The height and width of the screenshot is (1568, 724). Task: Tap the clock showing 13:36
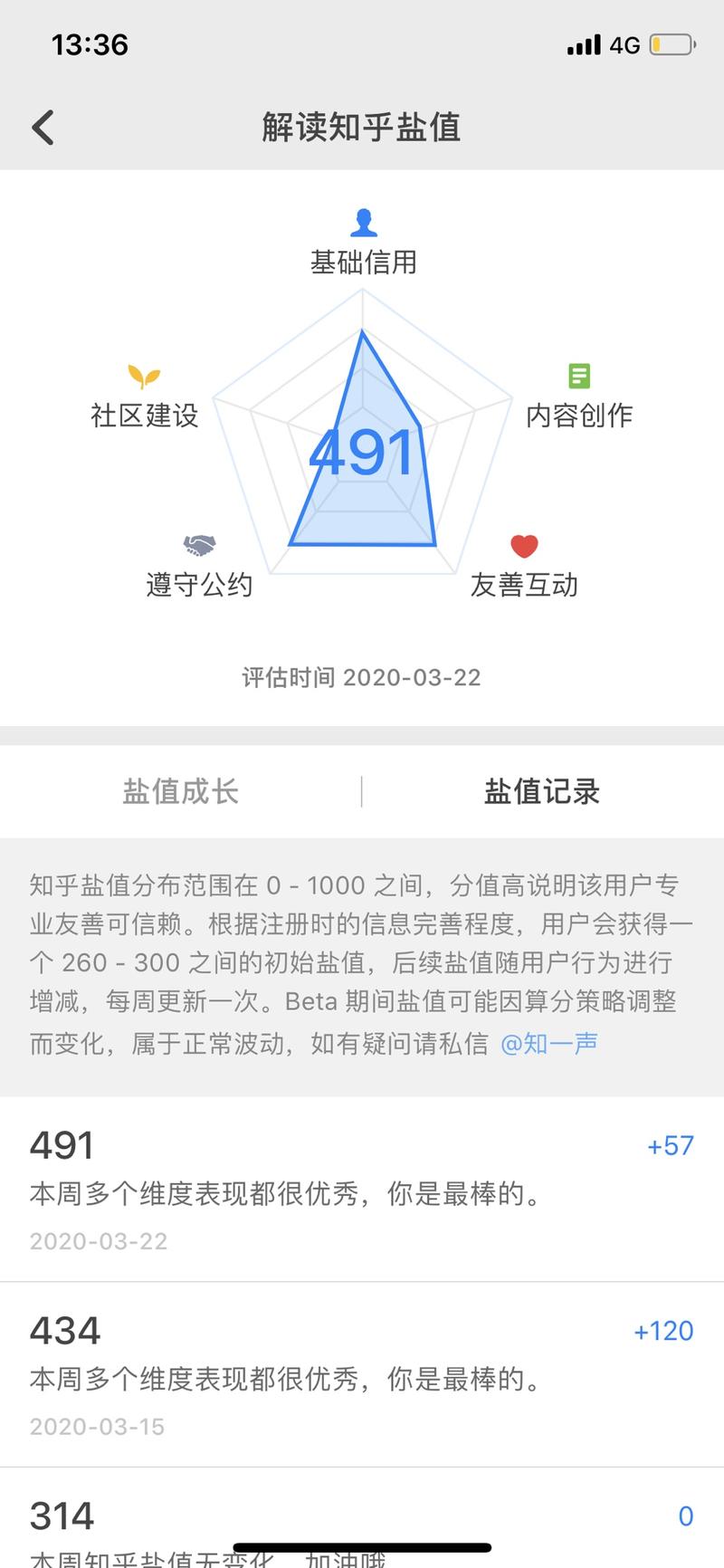coord(90,43)
